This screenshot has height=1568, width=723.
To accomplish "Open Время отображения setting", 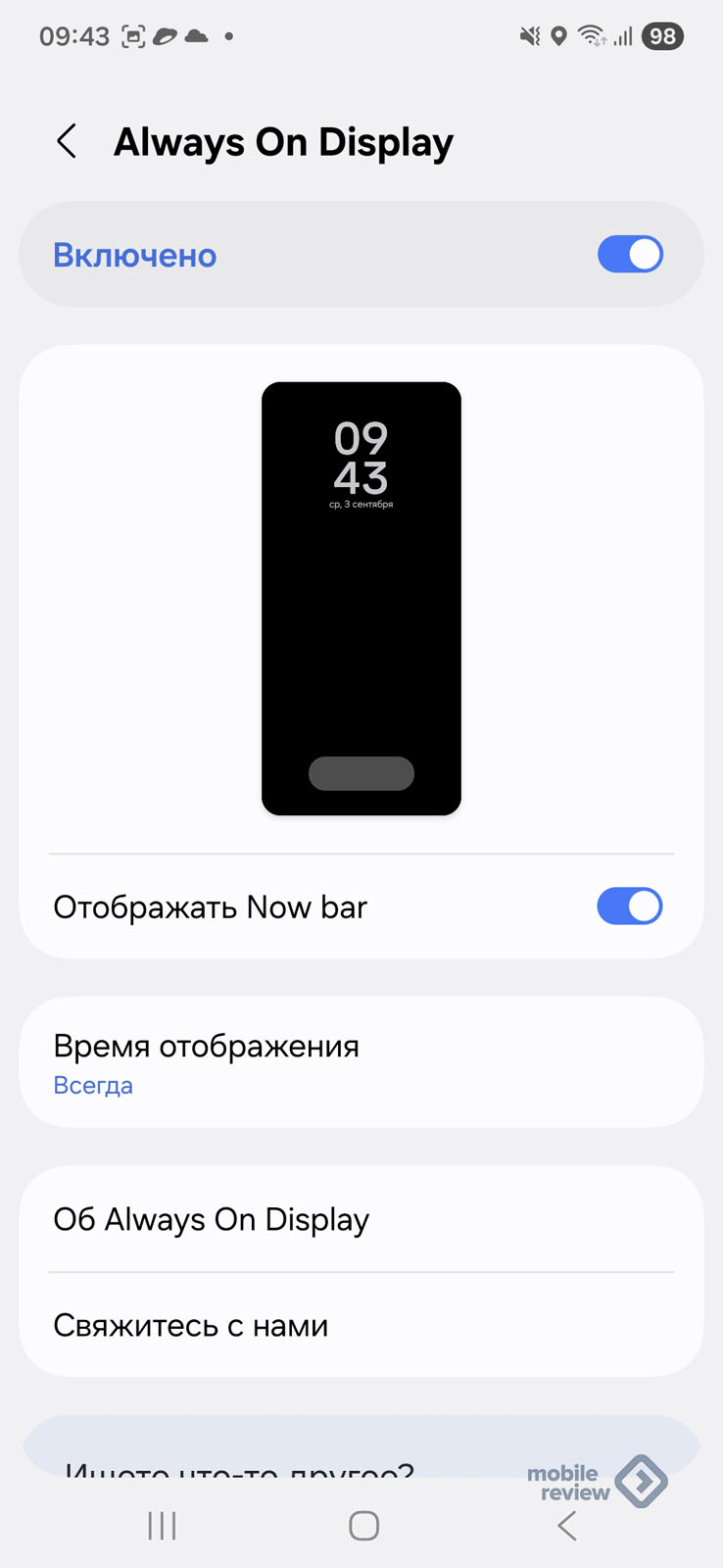I will point(361,1062).
